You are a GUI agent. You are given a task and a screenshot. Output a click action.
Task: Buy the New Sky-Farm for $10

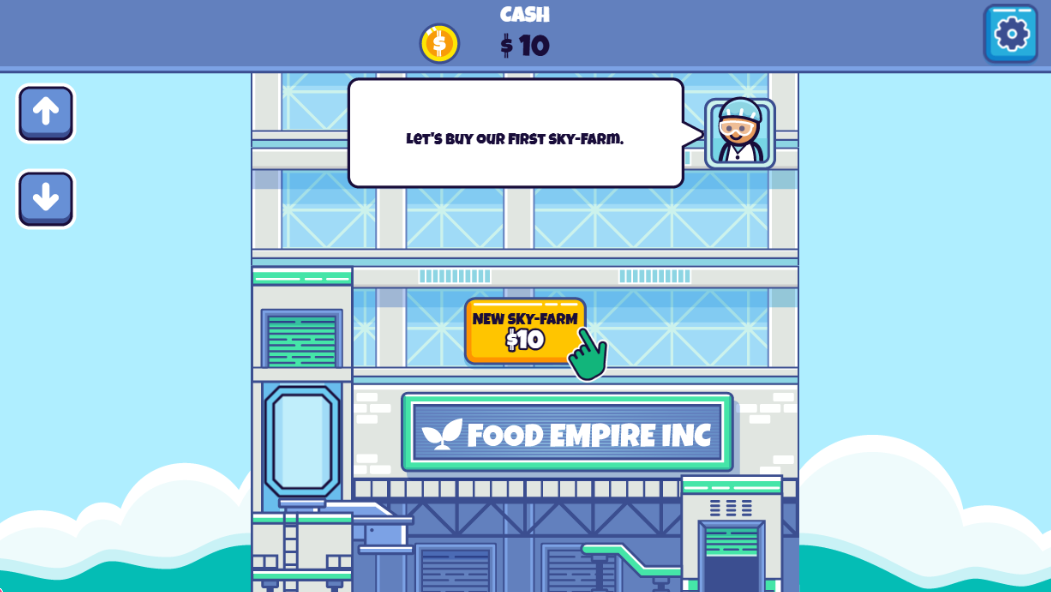[524, 330]
